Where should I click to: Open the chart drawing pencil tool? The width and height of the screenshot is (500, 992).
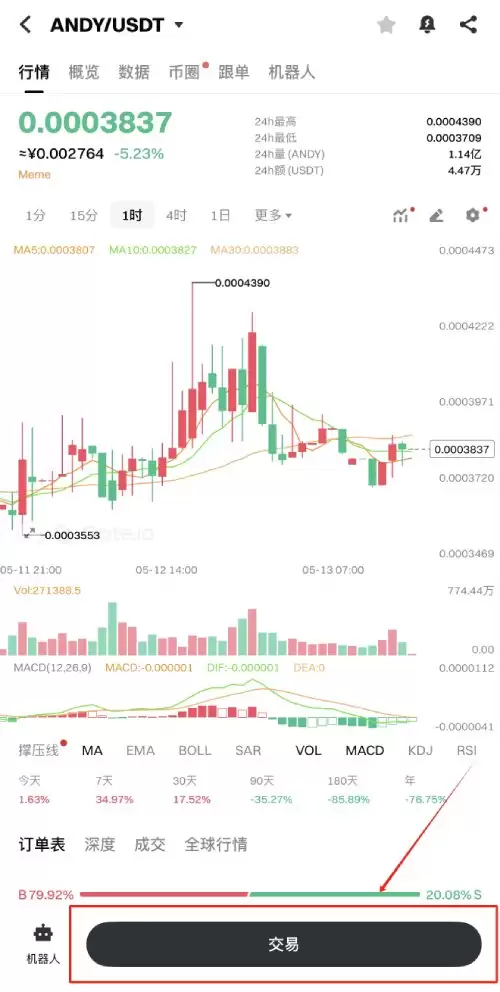pyautogui.click(x=436, y=216)
